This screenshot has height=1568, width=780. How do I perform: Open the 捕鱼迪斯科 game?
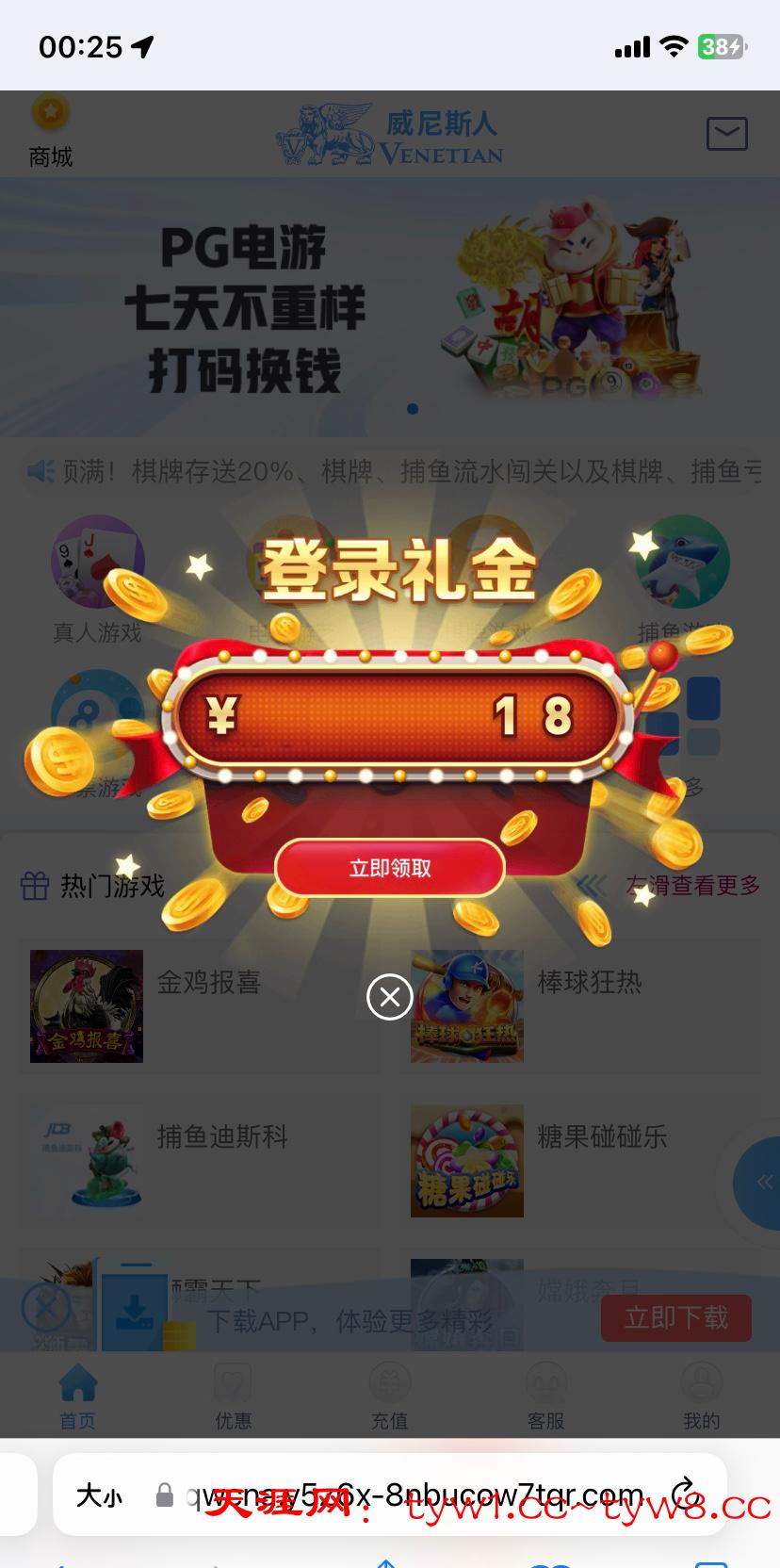point(87,1161)
